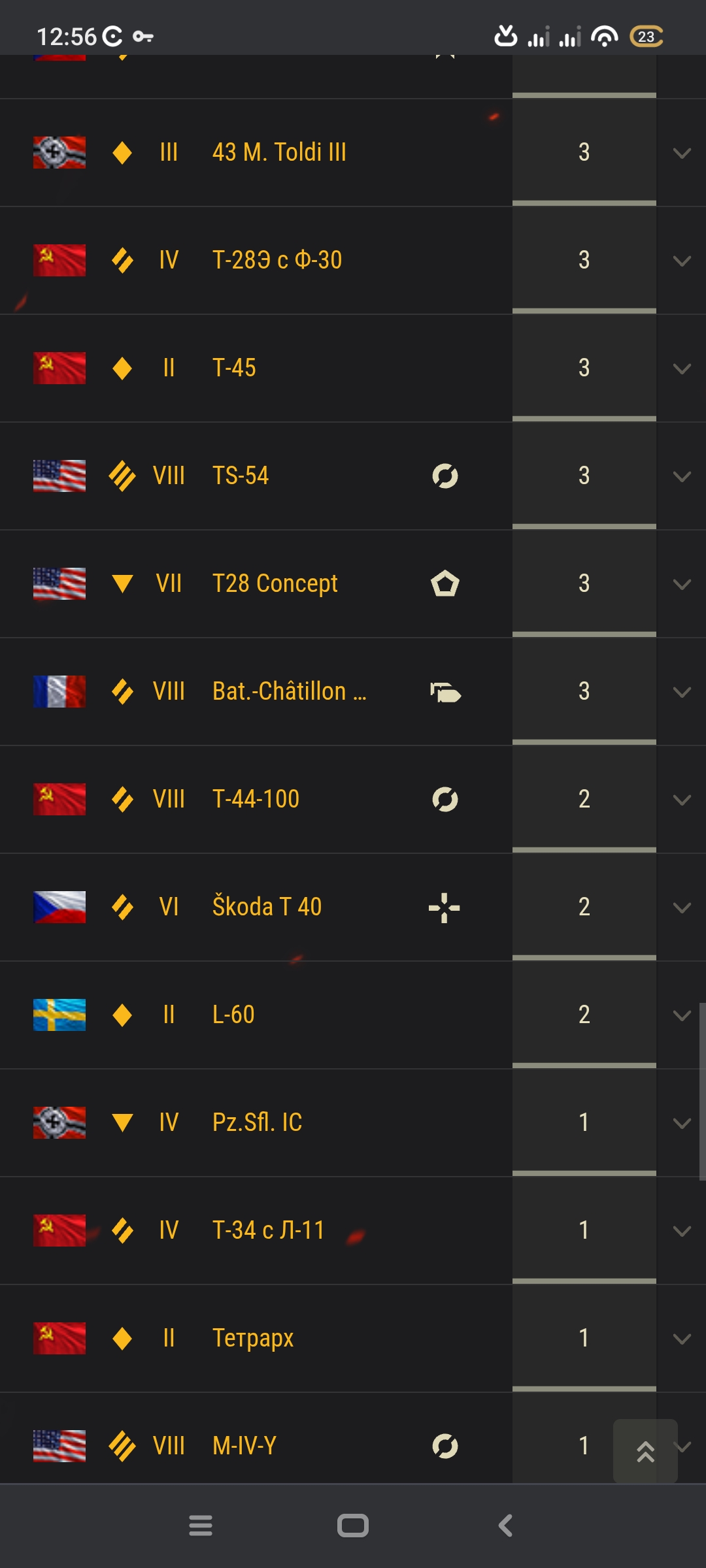
Task: Expand the Т-28Э с Ф-30 row chevron
Action: 682,261
